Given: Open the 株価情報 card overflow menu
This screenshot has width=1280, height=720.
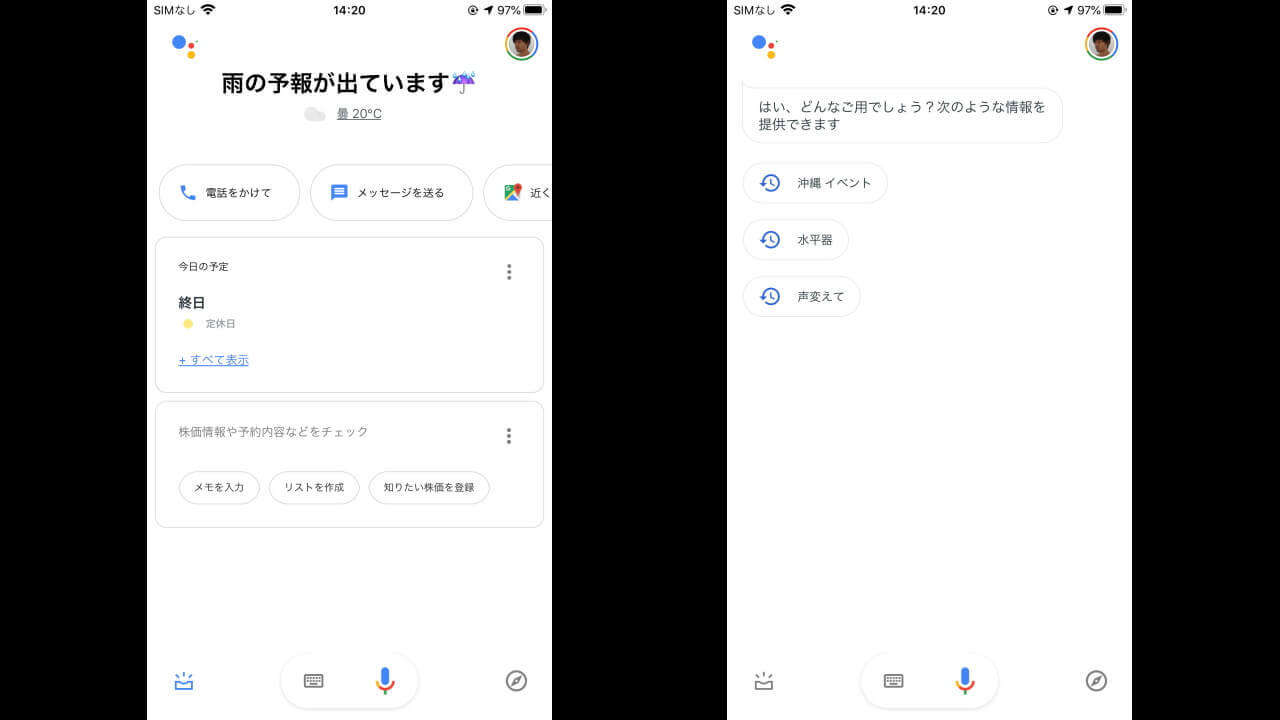Looking at the screenshot, I should (x=509, y=436).
